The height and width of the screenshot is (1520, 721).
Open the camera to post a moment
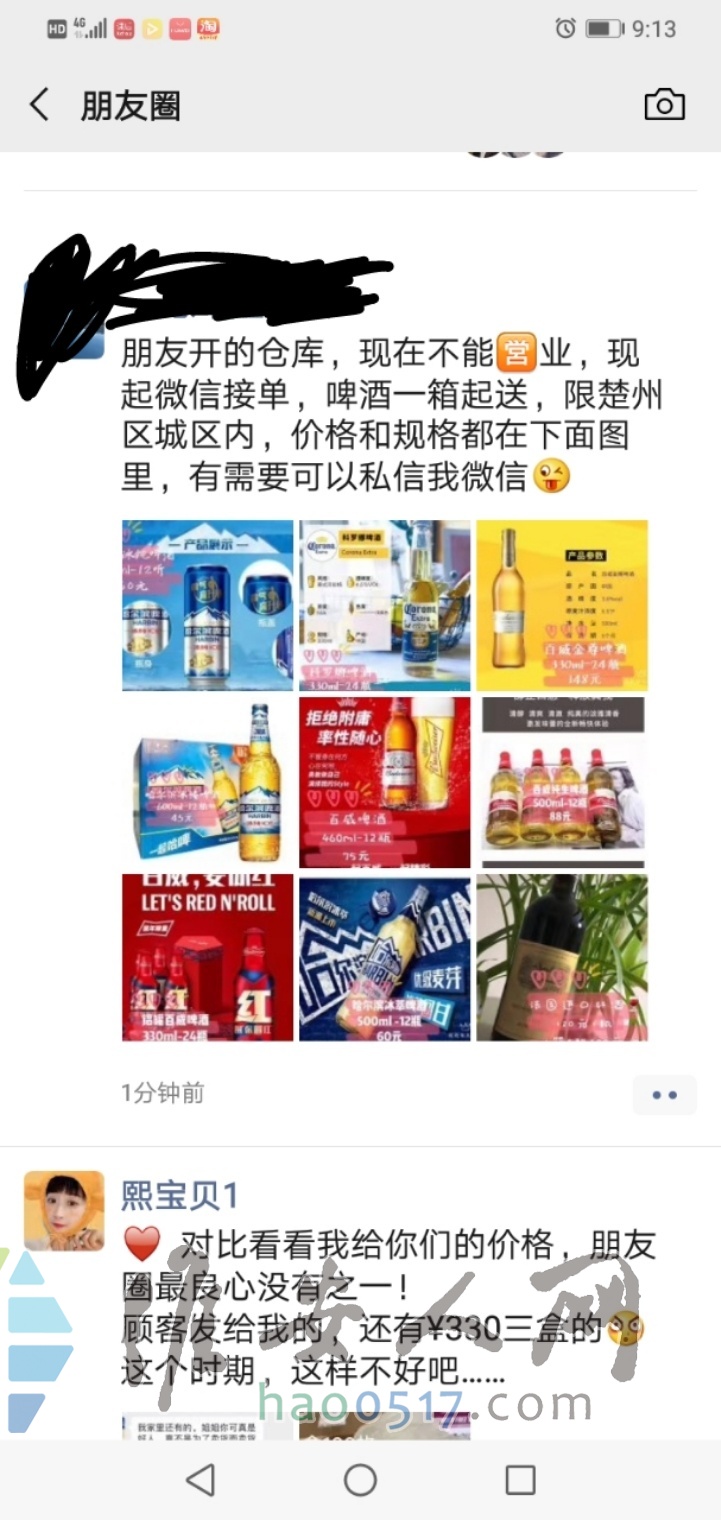pos(664,105)
